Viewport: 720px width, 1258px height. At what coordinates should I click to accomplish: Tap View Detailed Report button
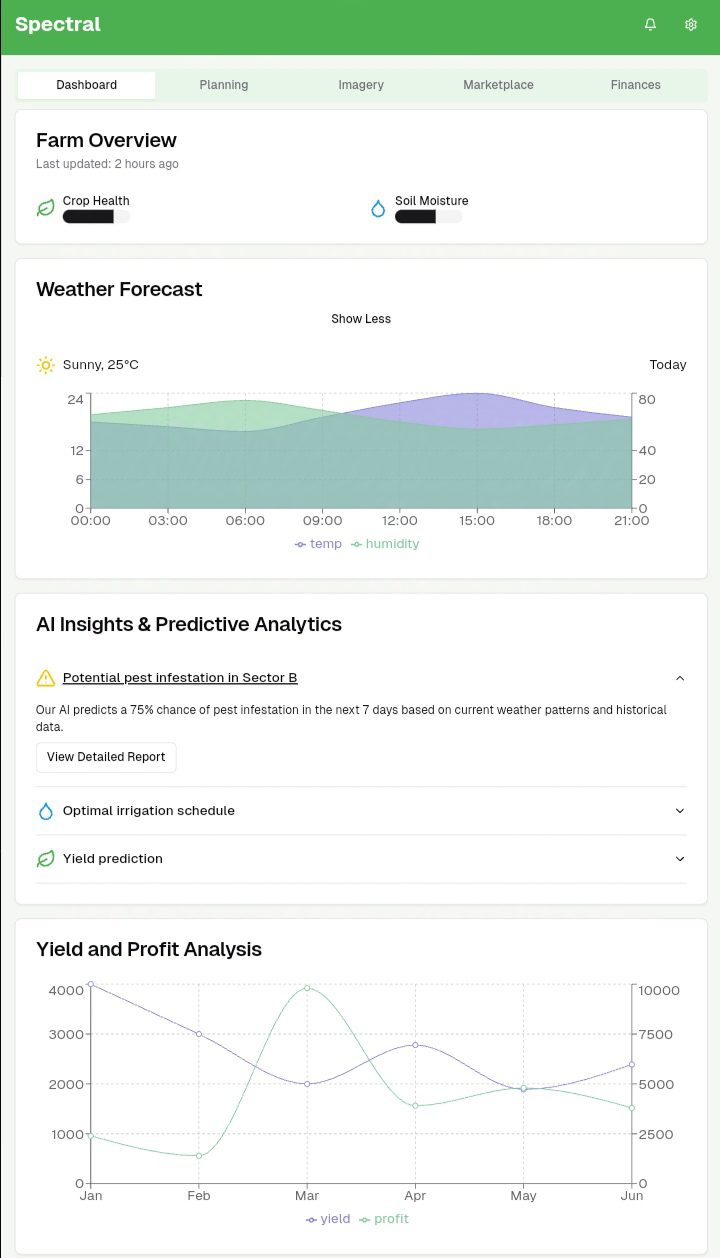point(106,757)
